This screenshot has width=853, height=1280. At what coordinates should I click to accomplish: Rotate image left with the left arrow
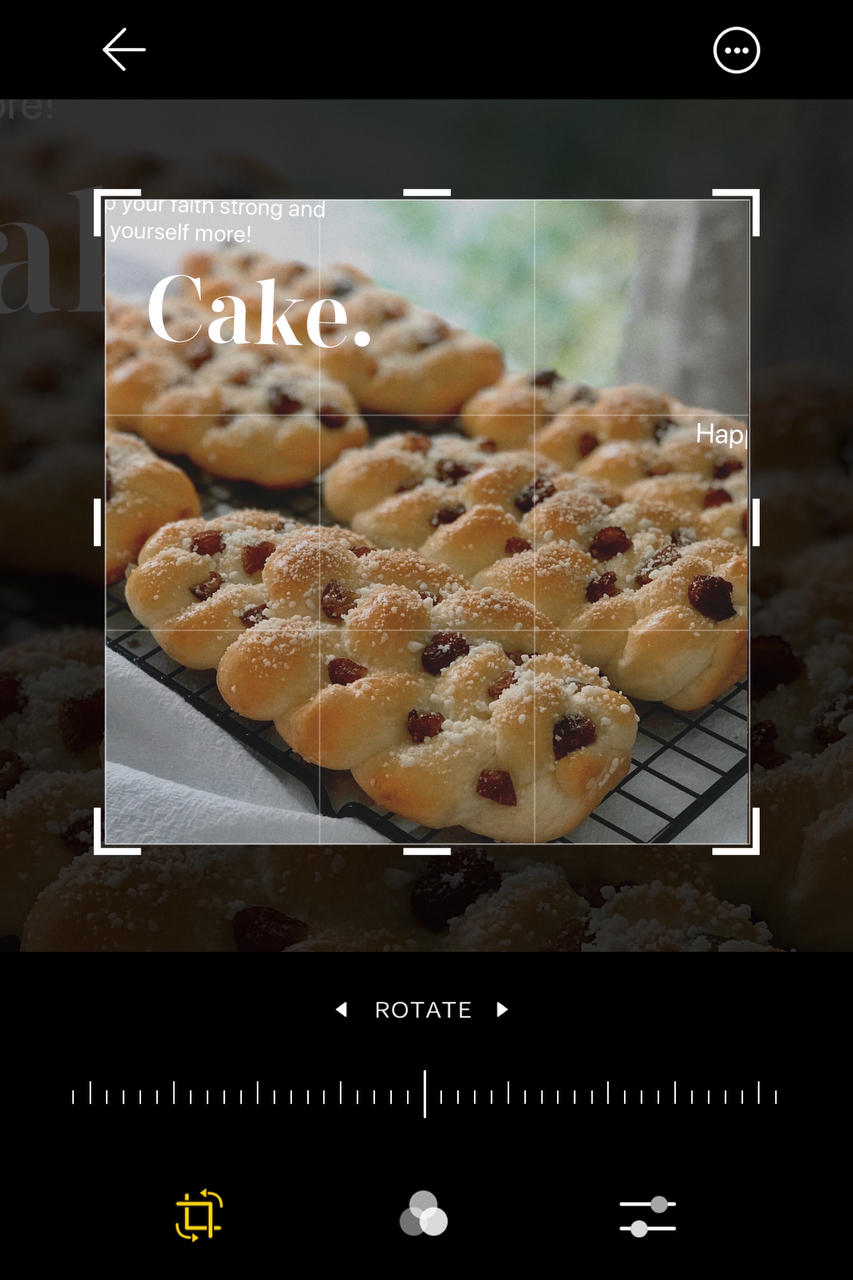(x=341, y=1010)
